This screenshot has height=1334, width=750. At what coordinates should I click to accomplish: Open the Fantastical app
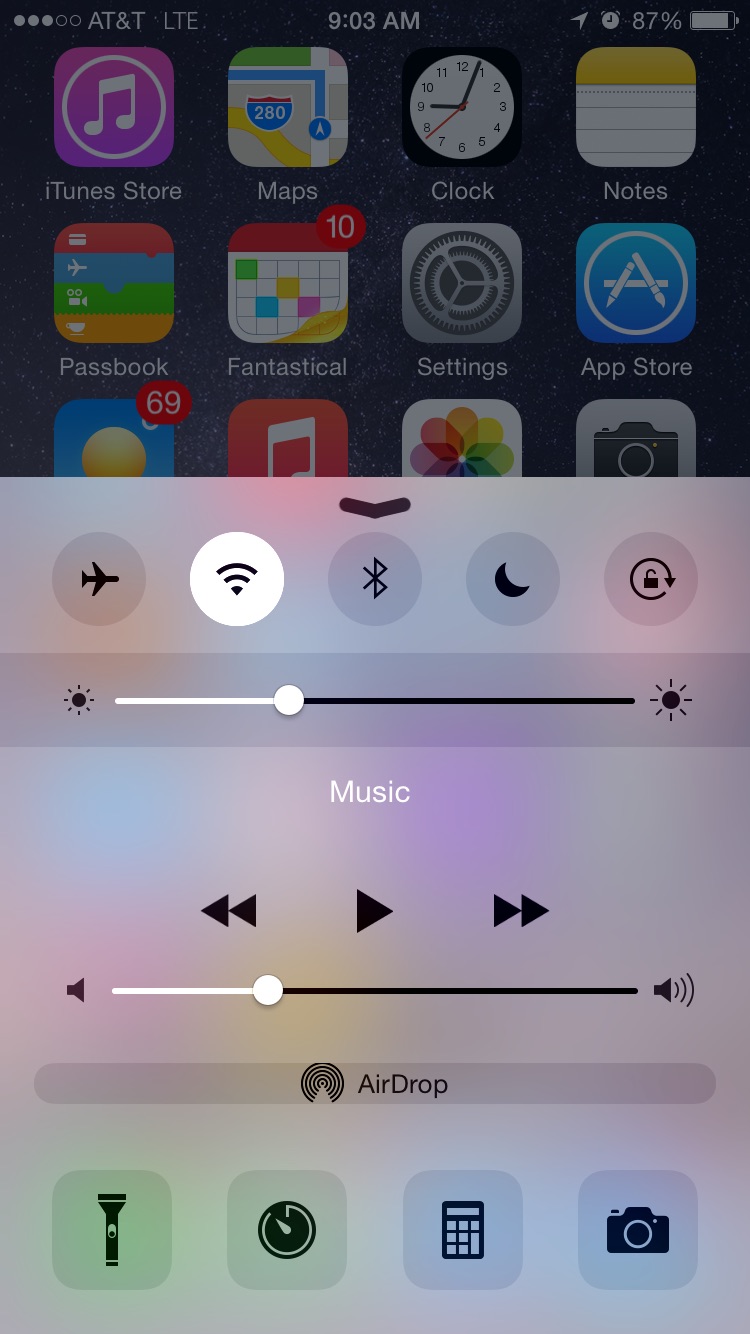click(288, 283)
